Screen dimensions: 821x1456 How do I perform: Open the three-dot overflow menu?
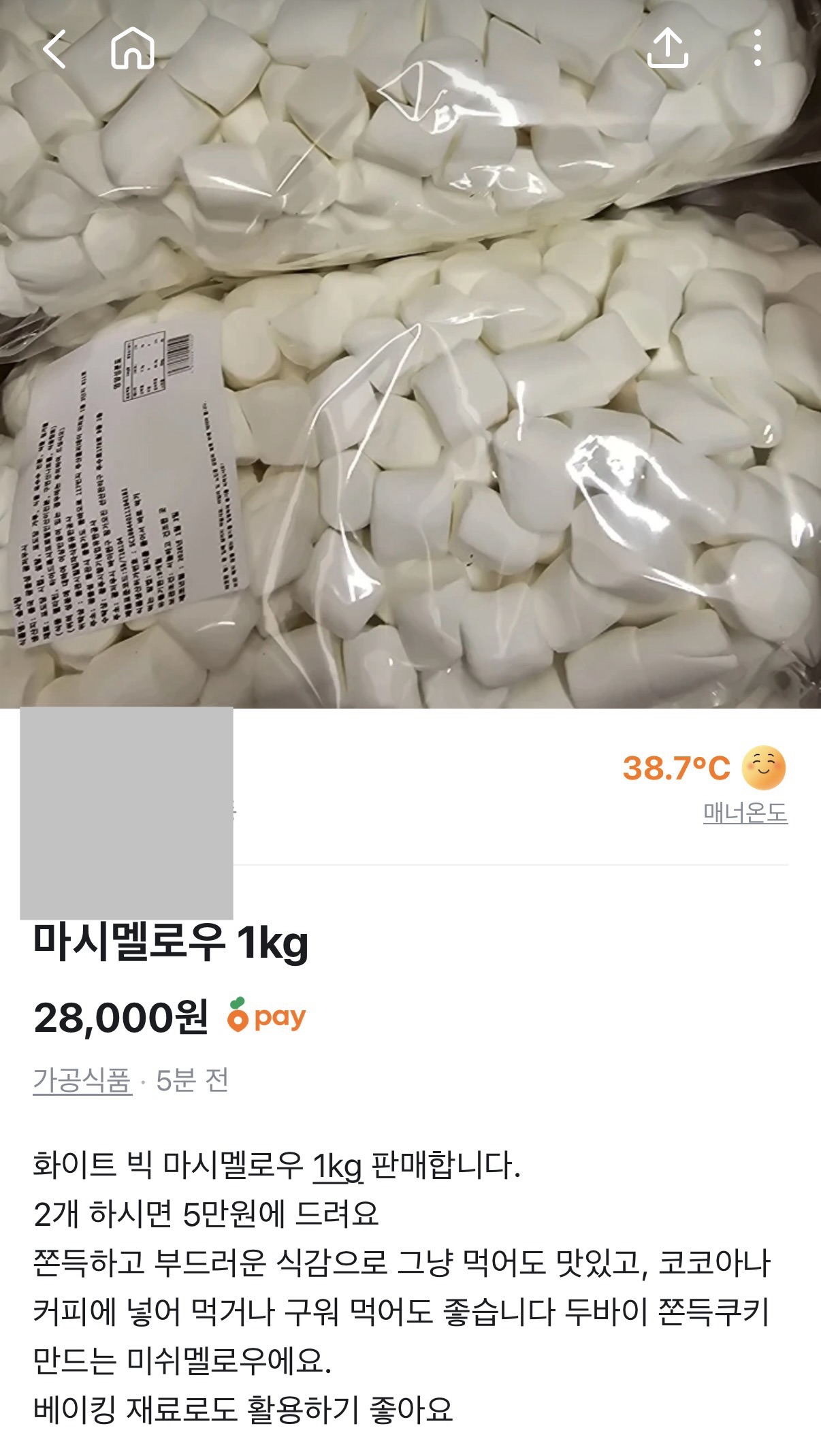757,49
